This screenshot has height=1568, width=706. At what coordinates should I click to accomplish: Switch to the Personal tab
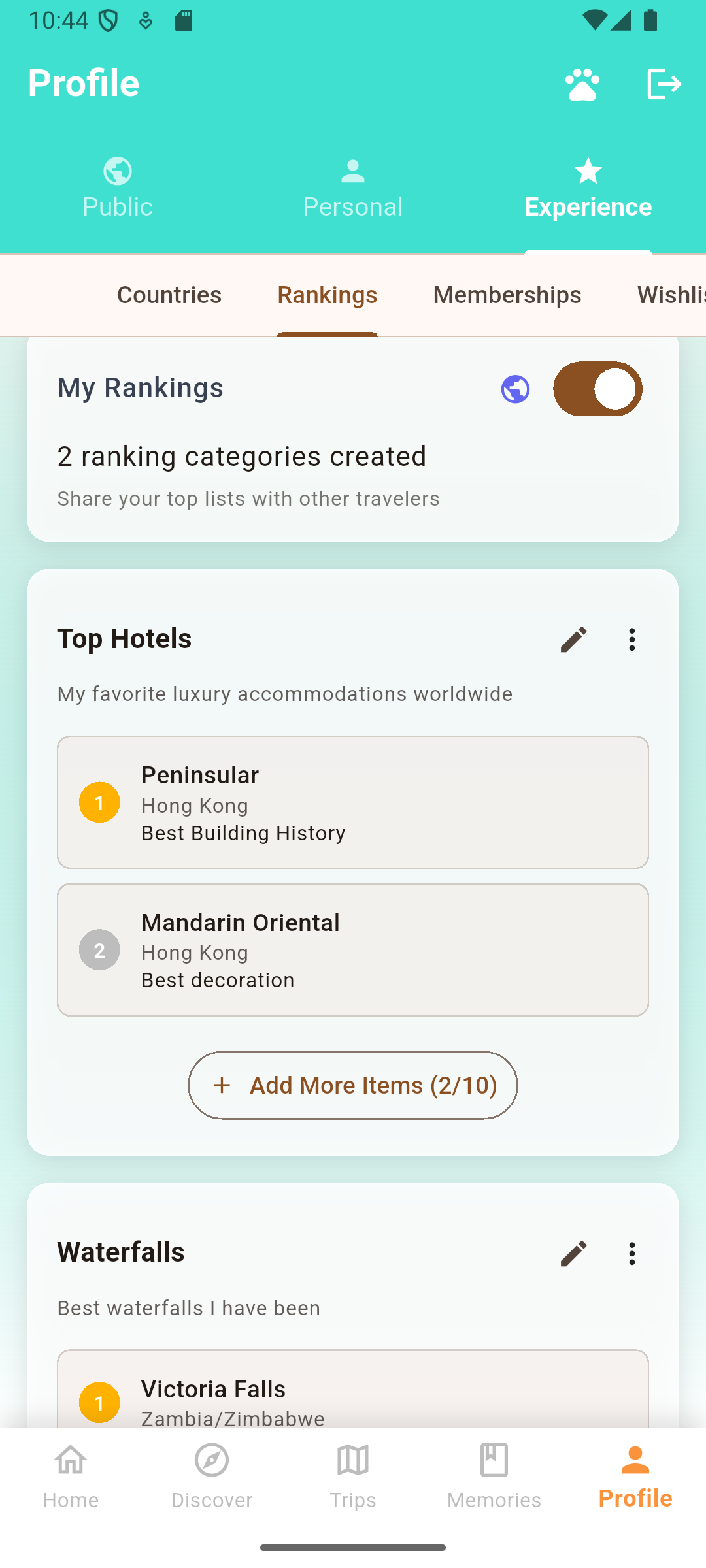[x=353, y=189]
